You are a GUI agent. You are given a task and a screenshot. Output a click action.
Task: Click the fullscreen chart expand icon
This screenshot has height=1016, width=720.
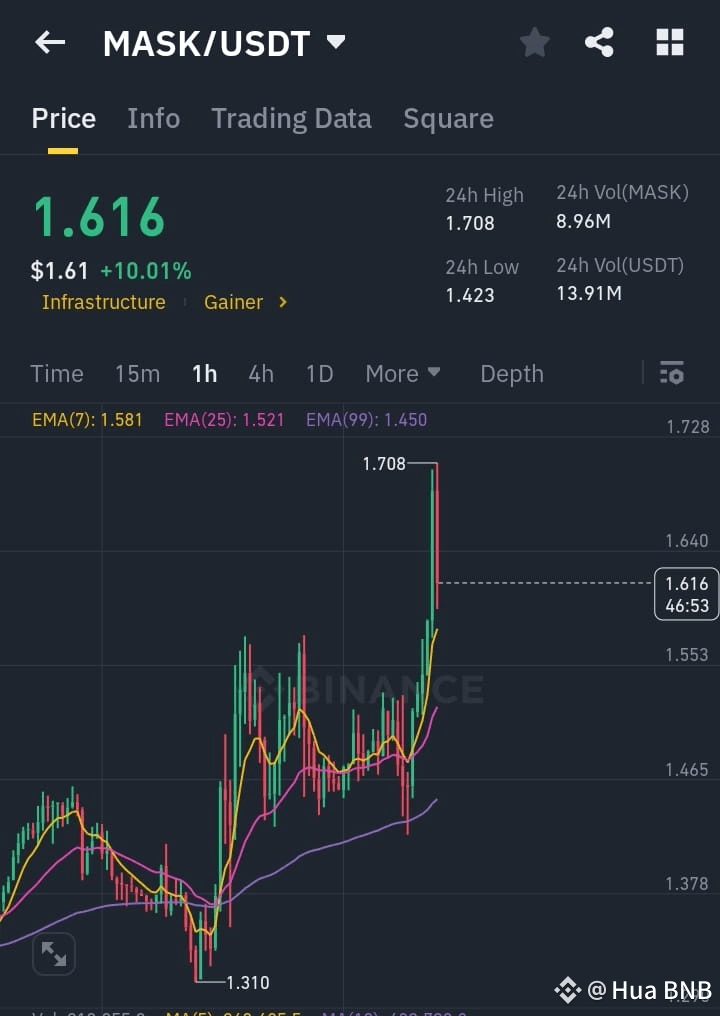[x=53, y=954]
